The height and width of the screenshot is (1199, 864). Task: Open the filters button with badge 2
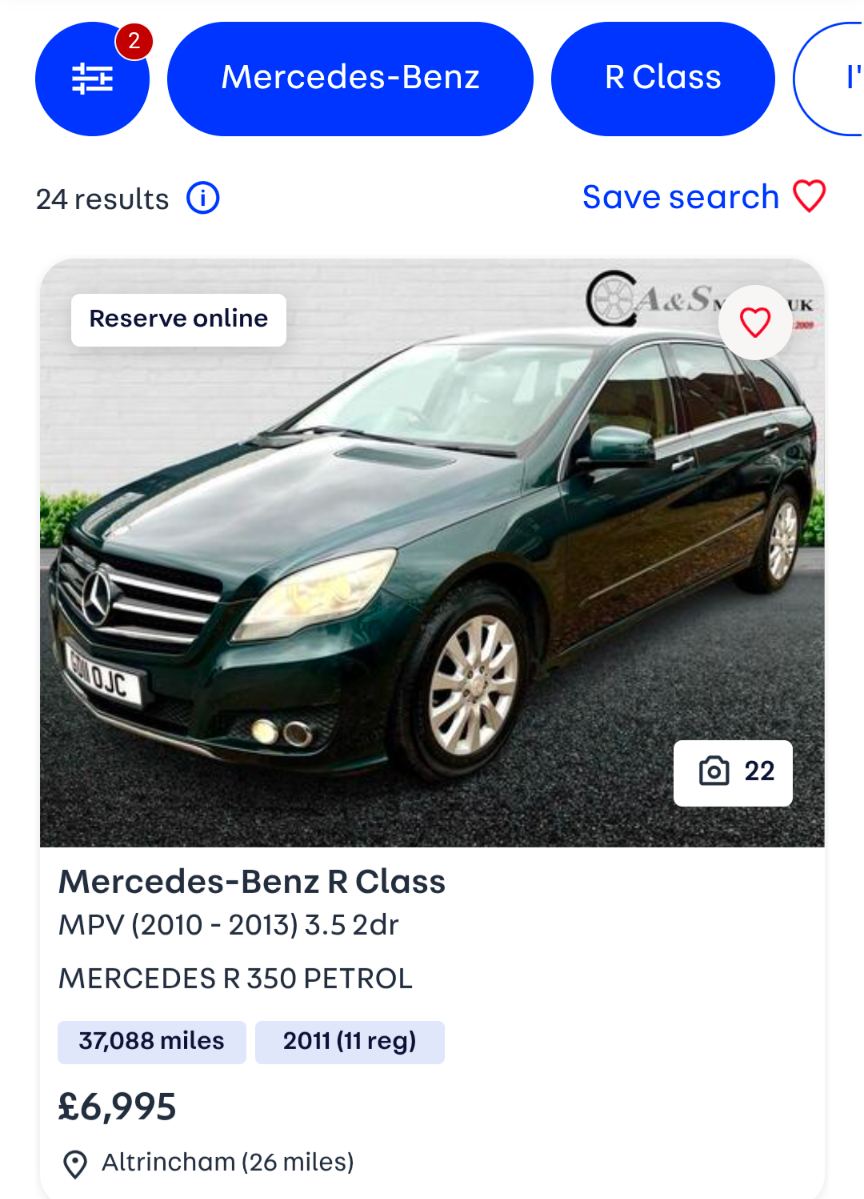coord(92,79)
